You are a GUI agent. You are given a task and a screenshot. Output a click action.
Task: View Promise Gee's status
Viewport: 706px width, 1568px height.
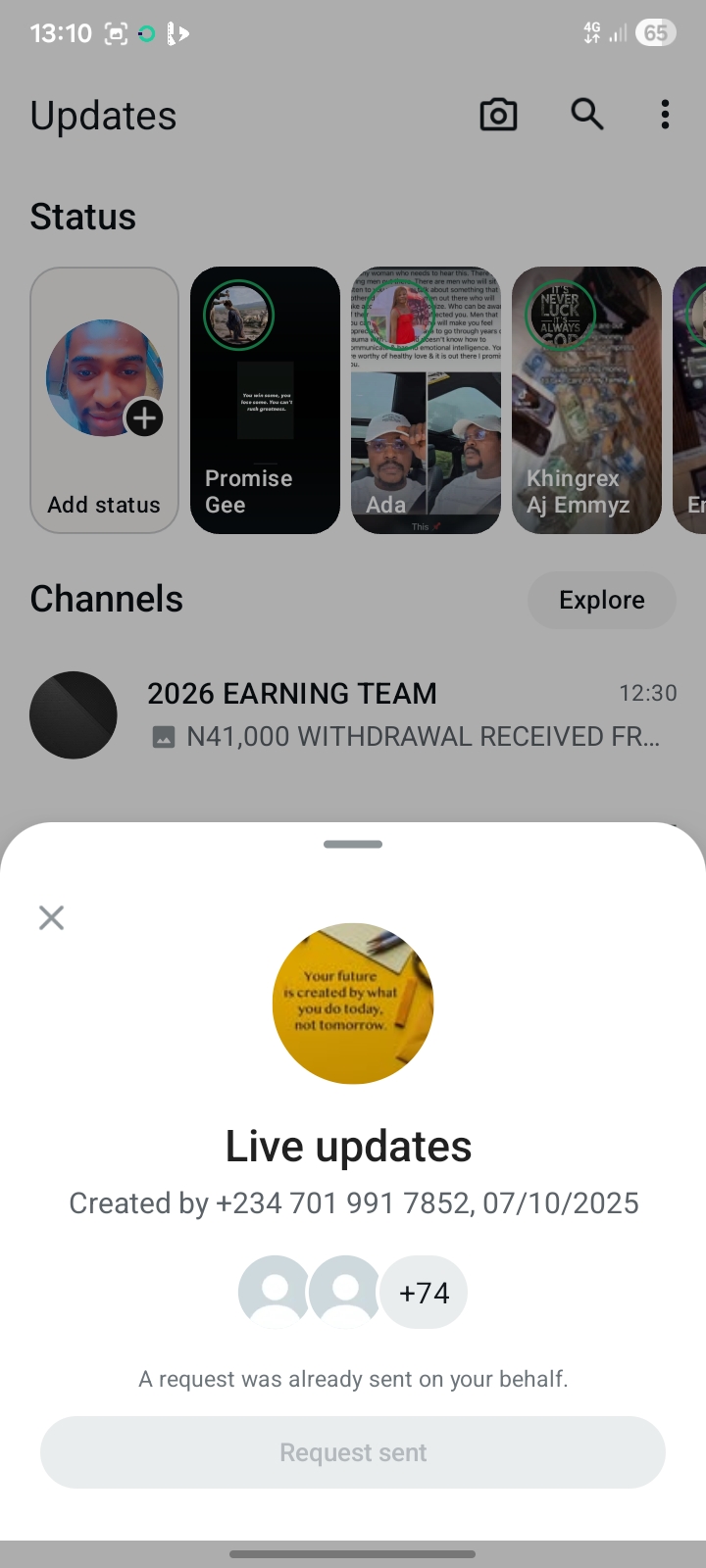click(265, 400)
